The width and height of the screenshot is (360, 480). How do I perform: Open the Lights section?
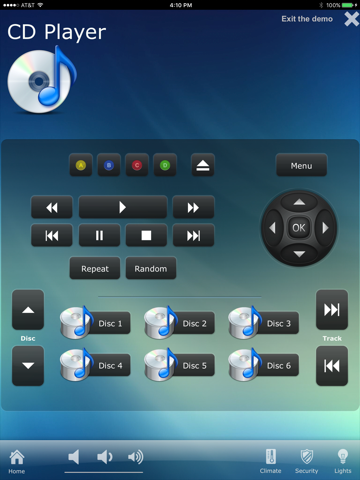coord(343,461)
